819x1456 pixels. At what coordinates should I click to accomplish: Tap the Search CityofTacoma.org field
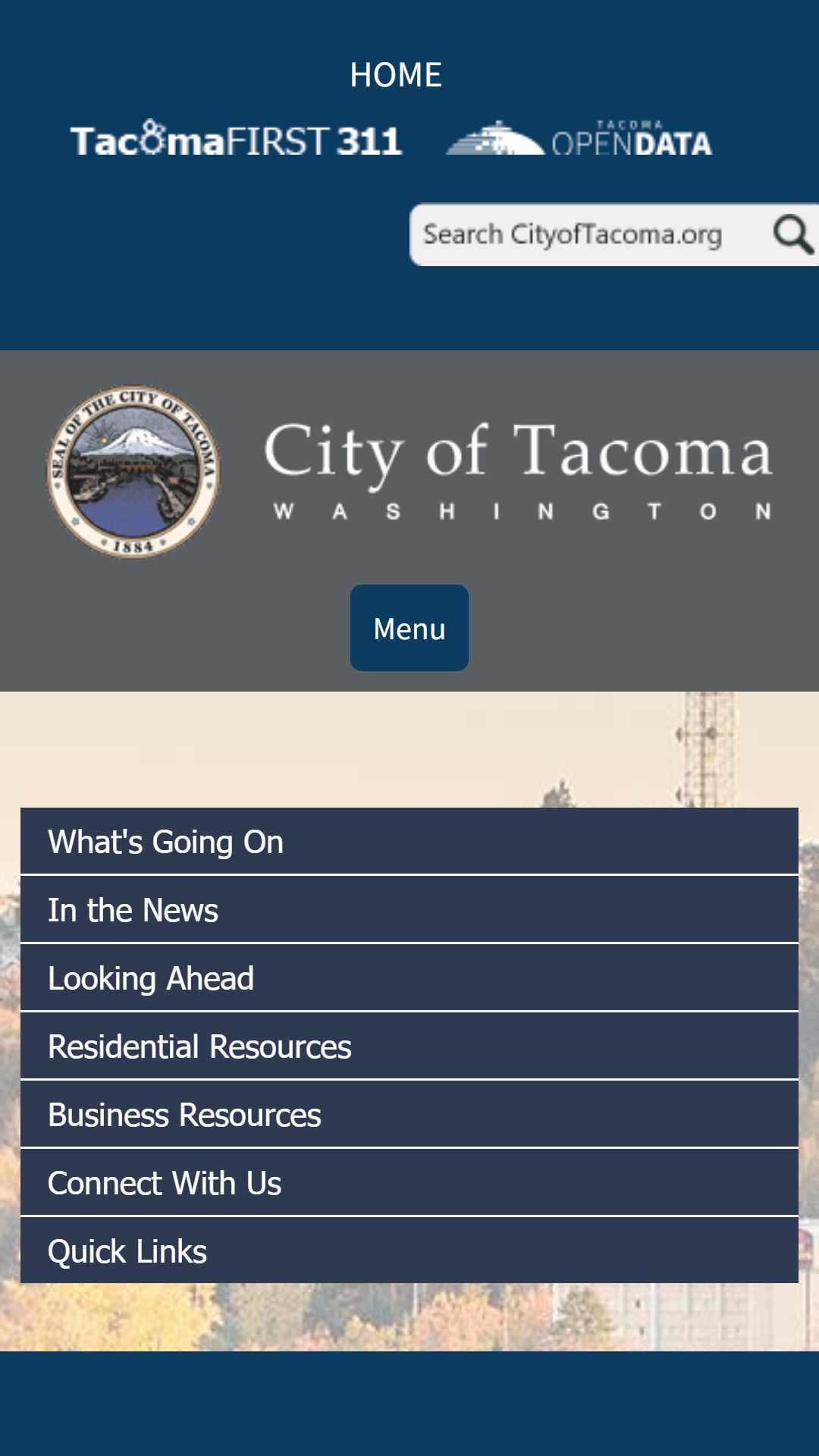click(584, 234)
